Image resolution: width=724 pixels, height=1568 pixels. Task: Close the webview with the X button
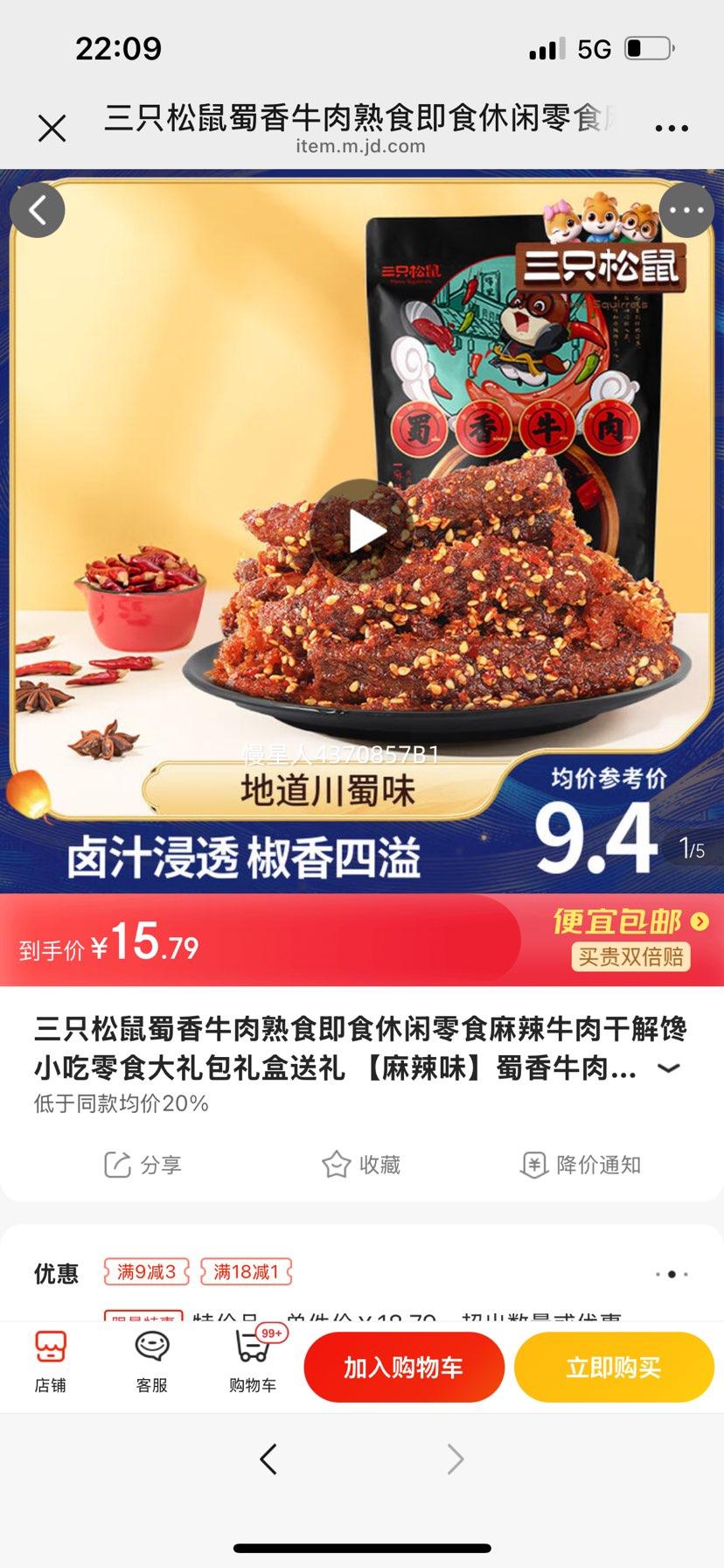pos(52,129)
